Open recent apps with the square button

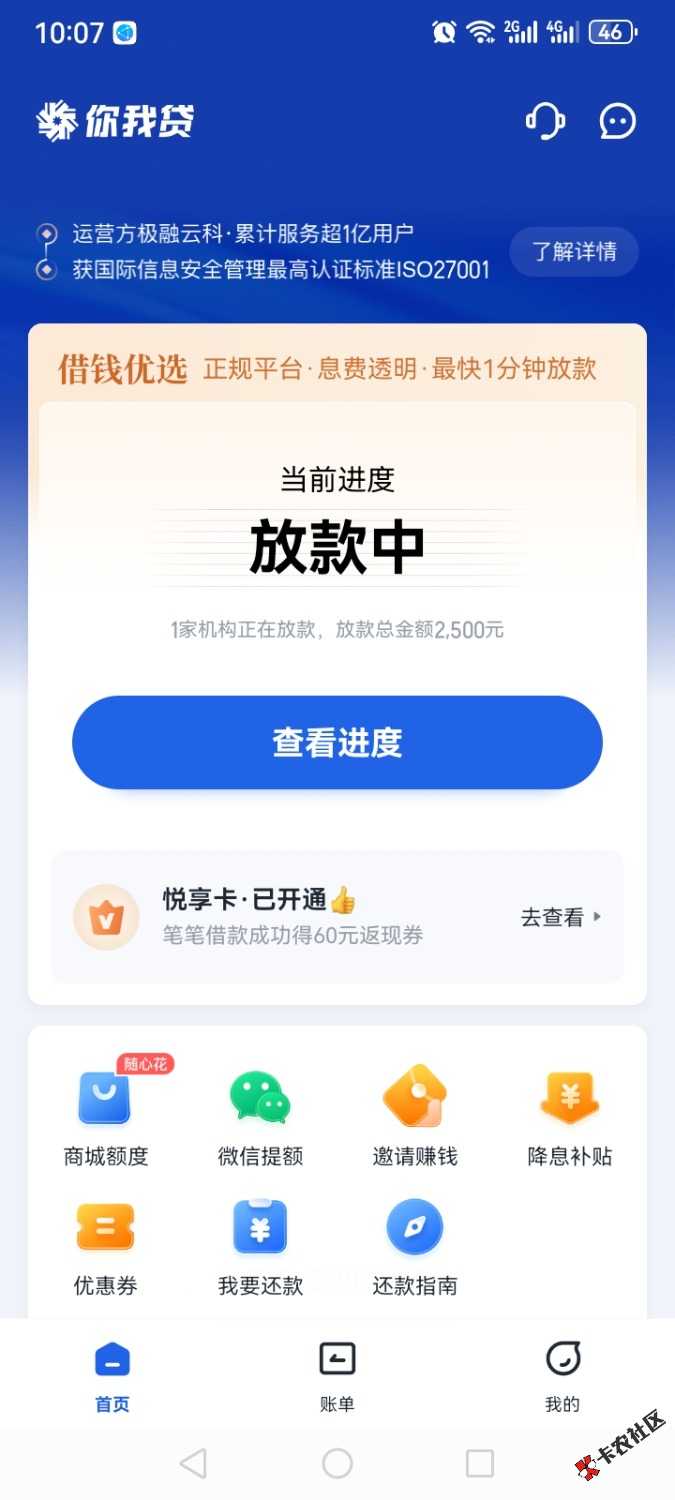coord(480,1464)
